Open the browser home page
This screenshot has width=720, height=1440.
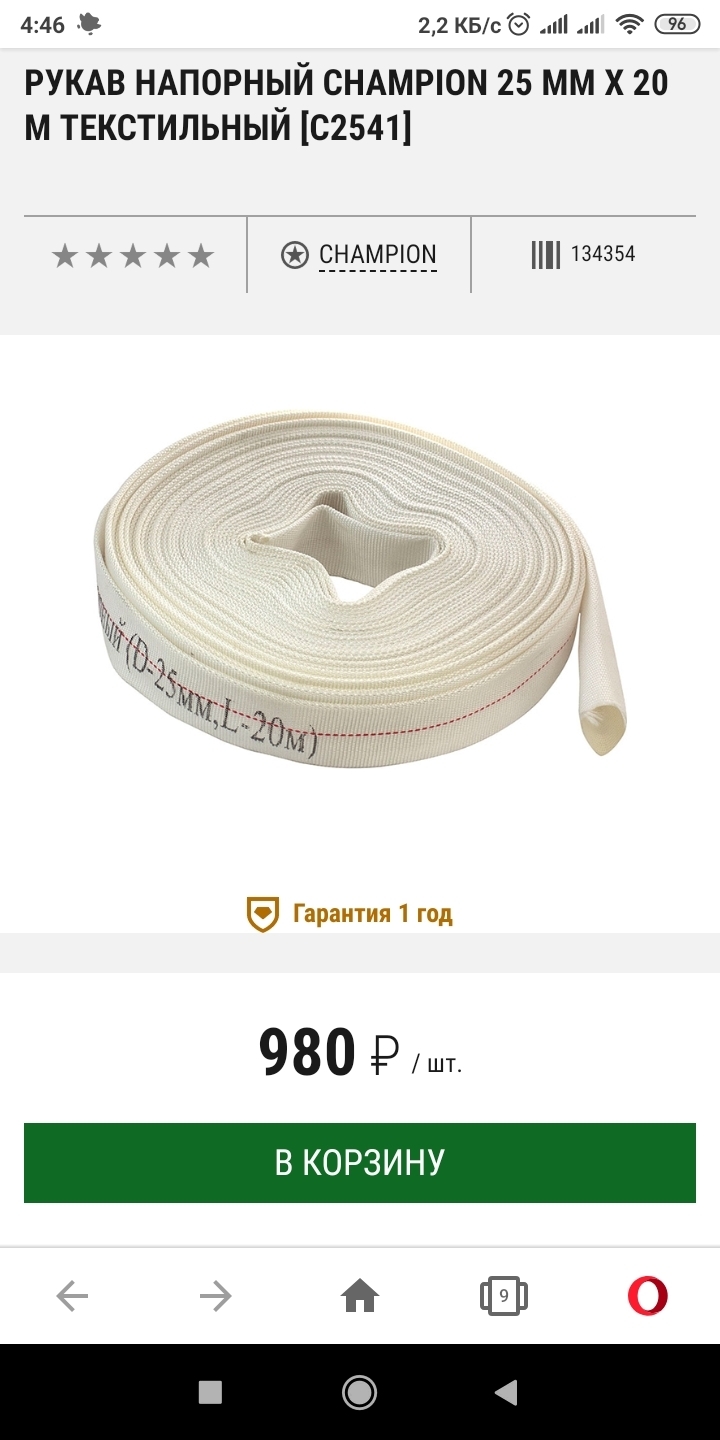pos(360,1297)
